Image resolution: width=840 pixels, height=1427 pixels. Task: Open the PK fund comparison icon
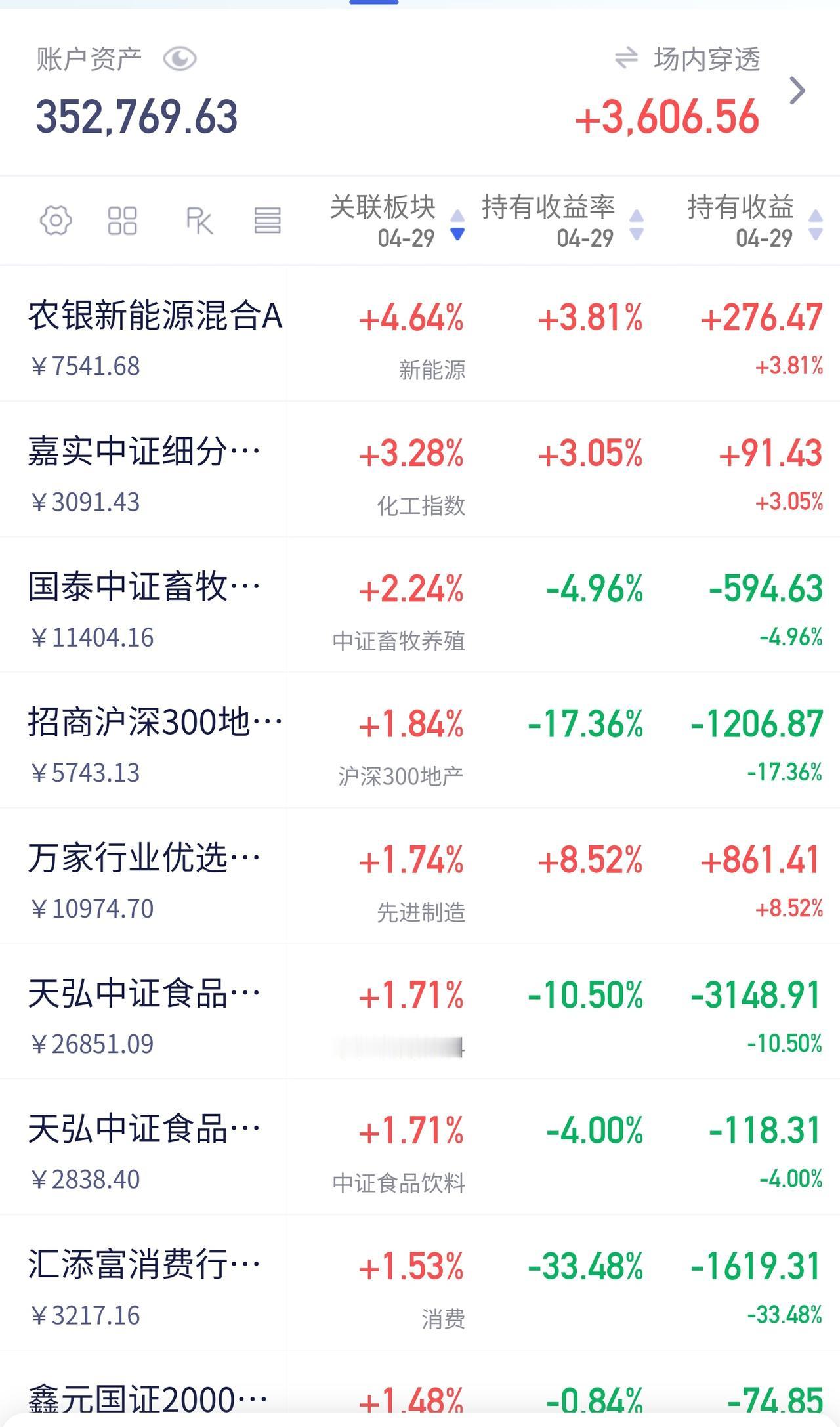[198, 221]
